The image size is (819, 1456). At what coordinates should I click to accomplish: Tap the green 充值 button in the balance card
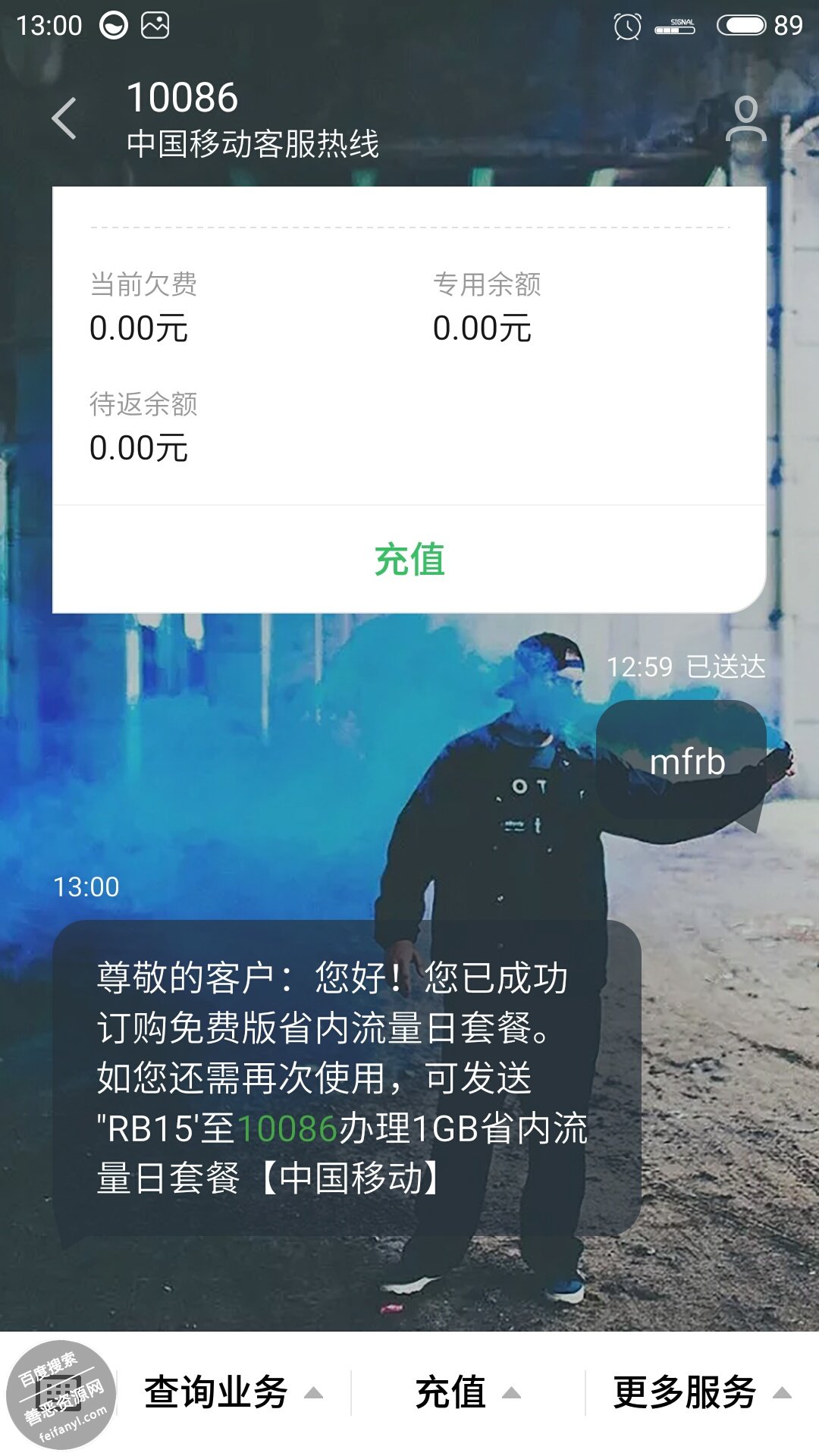coord(409,560)
